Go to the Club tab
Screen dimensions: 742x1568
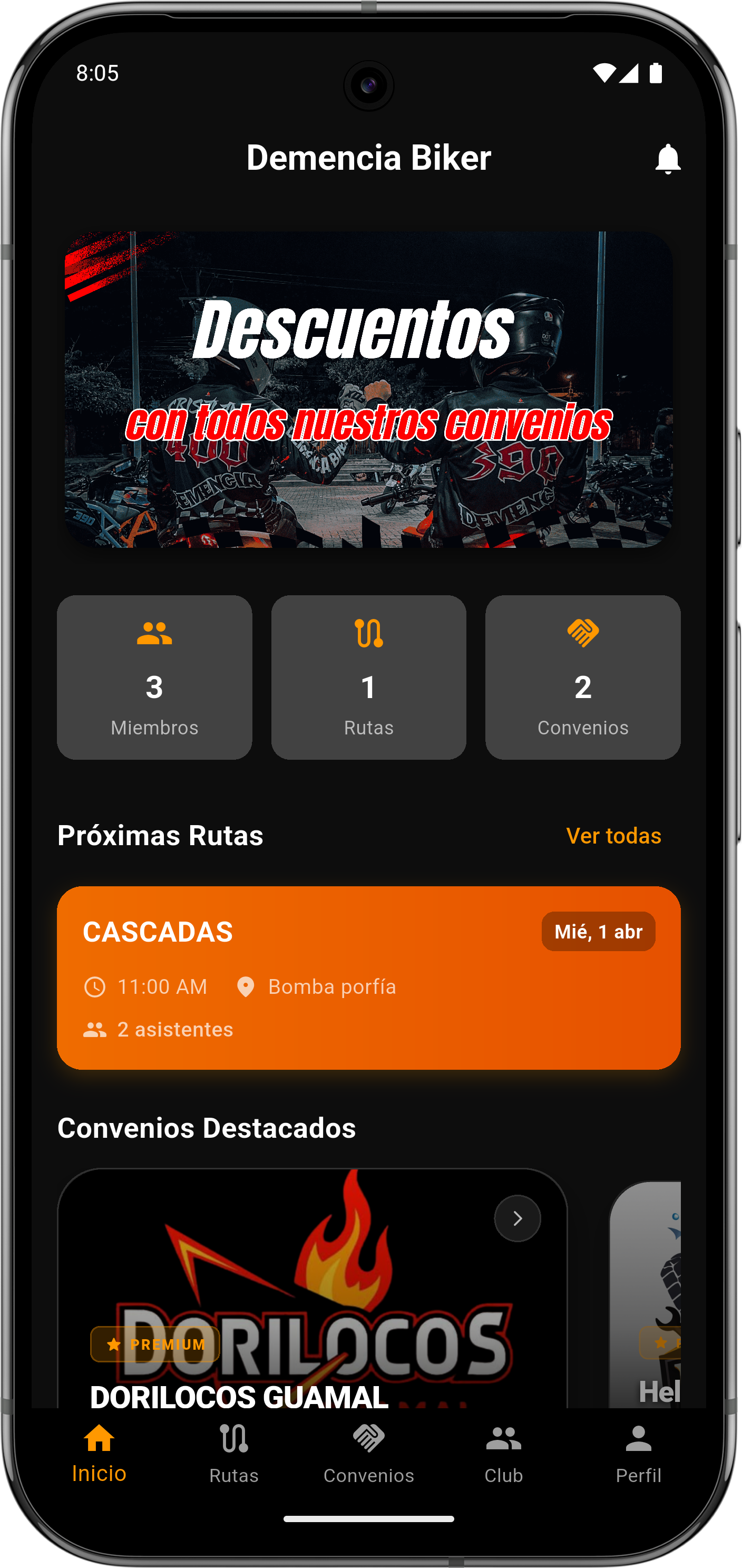504,1455
